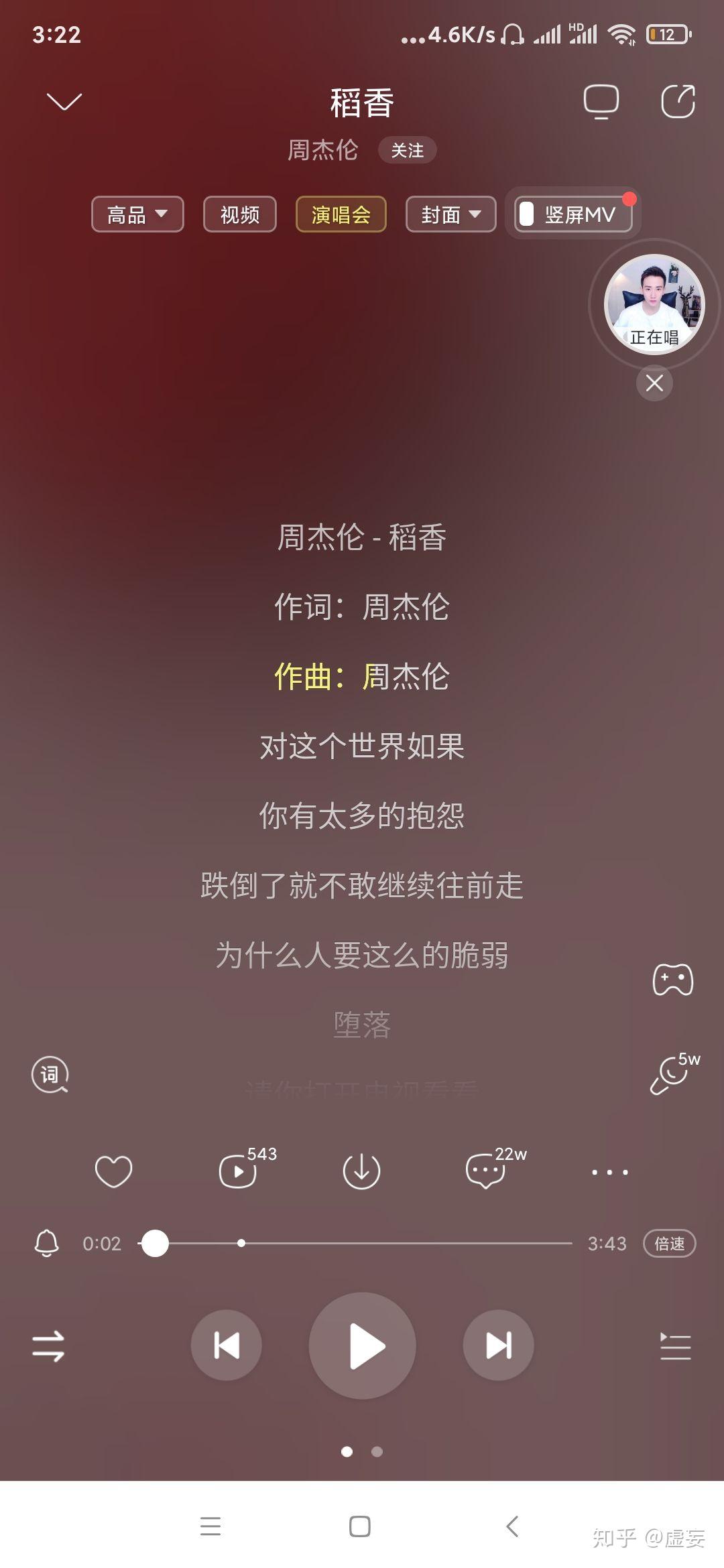The image size is (724, 1568).
Task: Open the 正在唱 live avatar
Action: [654, 304]
